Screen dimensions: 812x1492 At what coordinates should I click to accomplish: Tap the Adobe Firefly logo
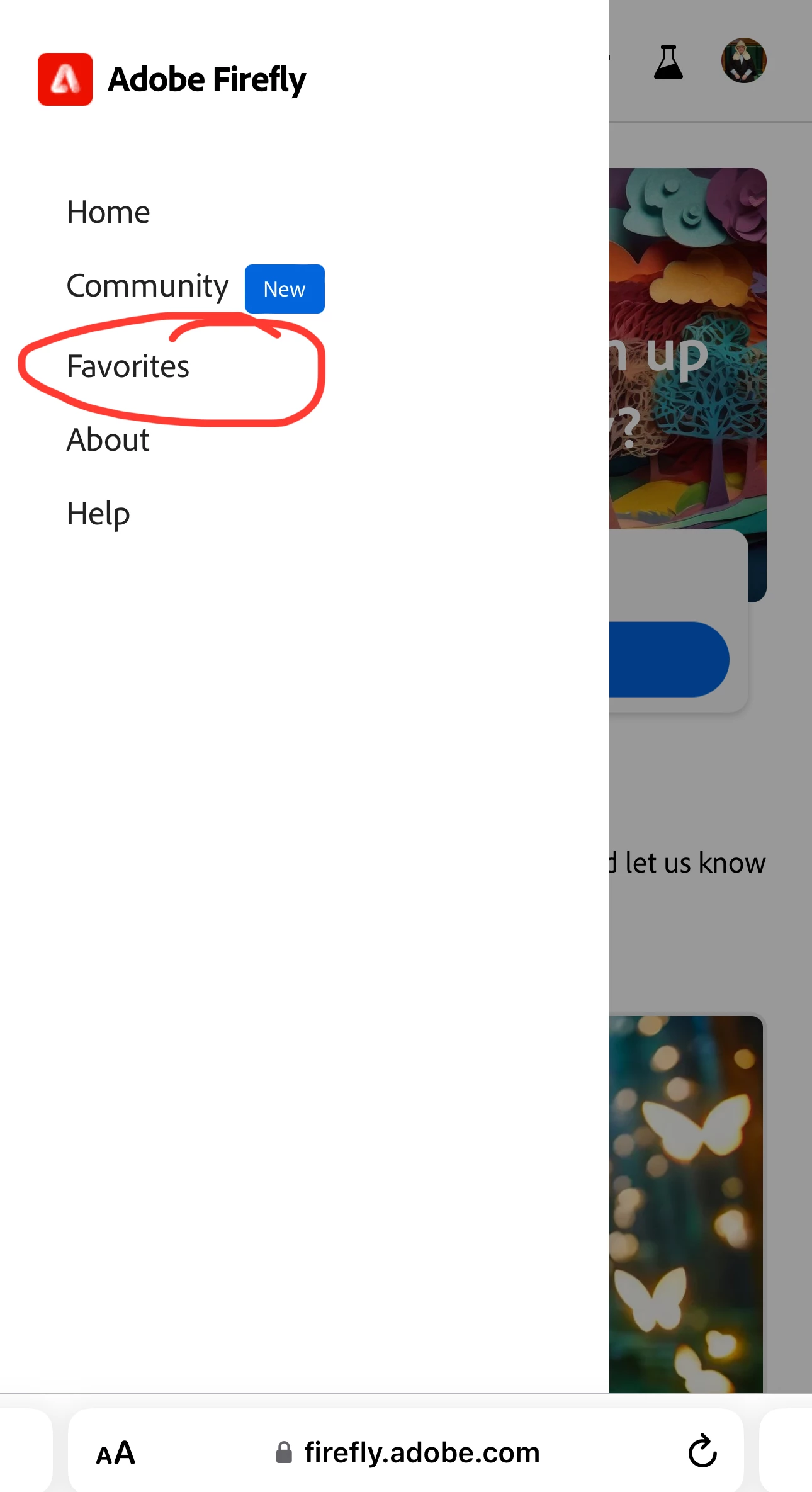pos(172,79)
